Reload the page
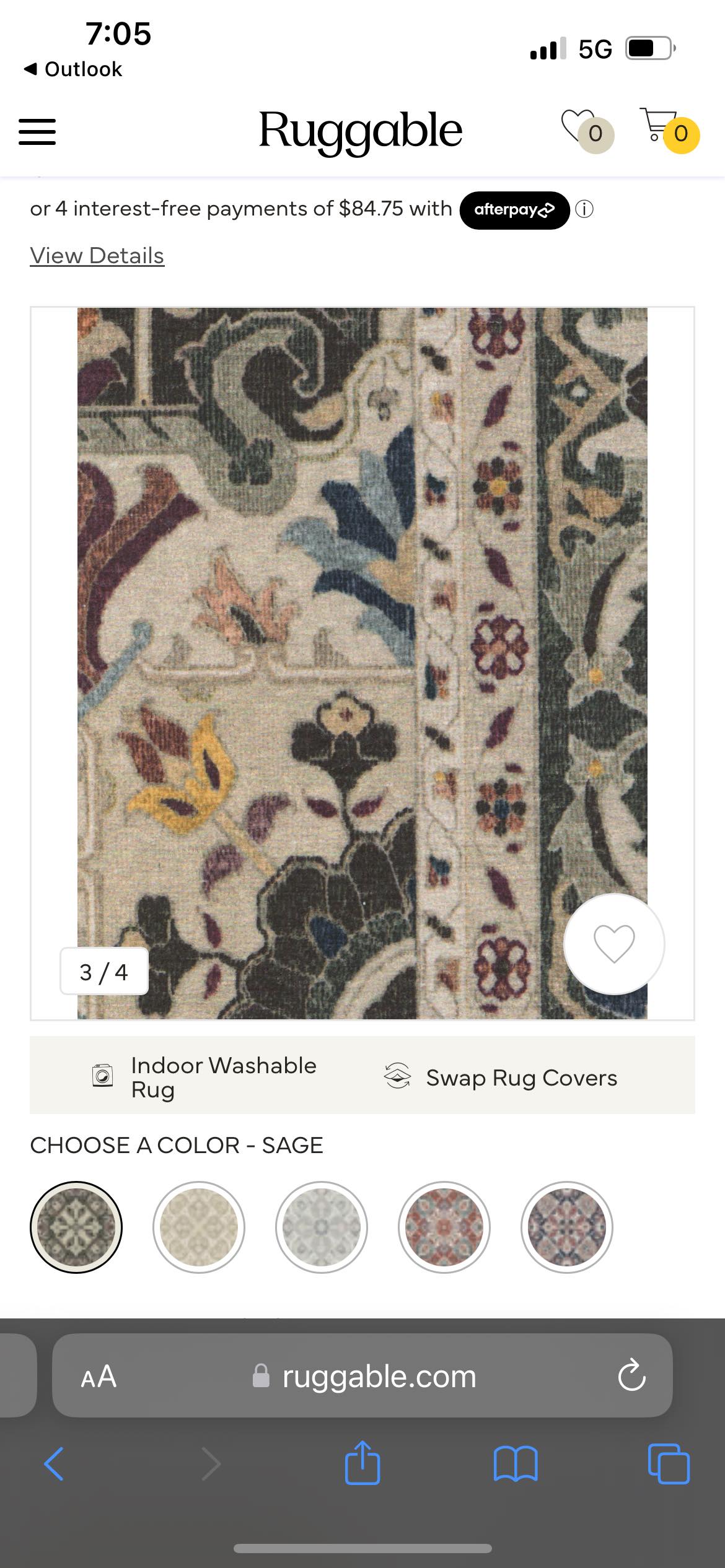725x1568 pixels. tap(631, 1377)
